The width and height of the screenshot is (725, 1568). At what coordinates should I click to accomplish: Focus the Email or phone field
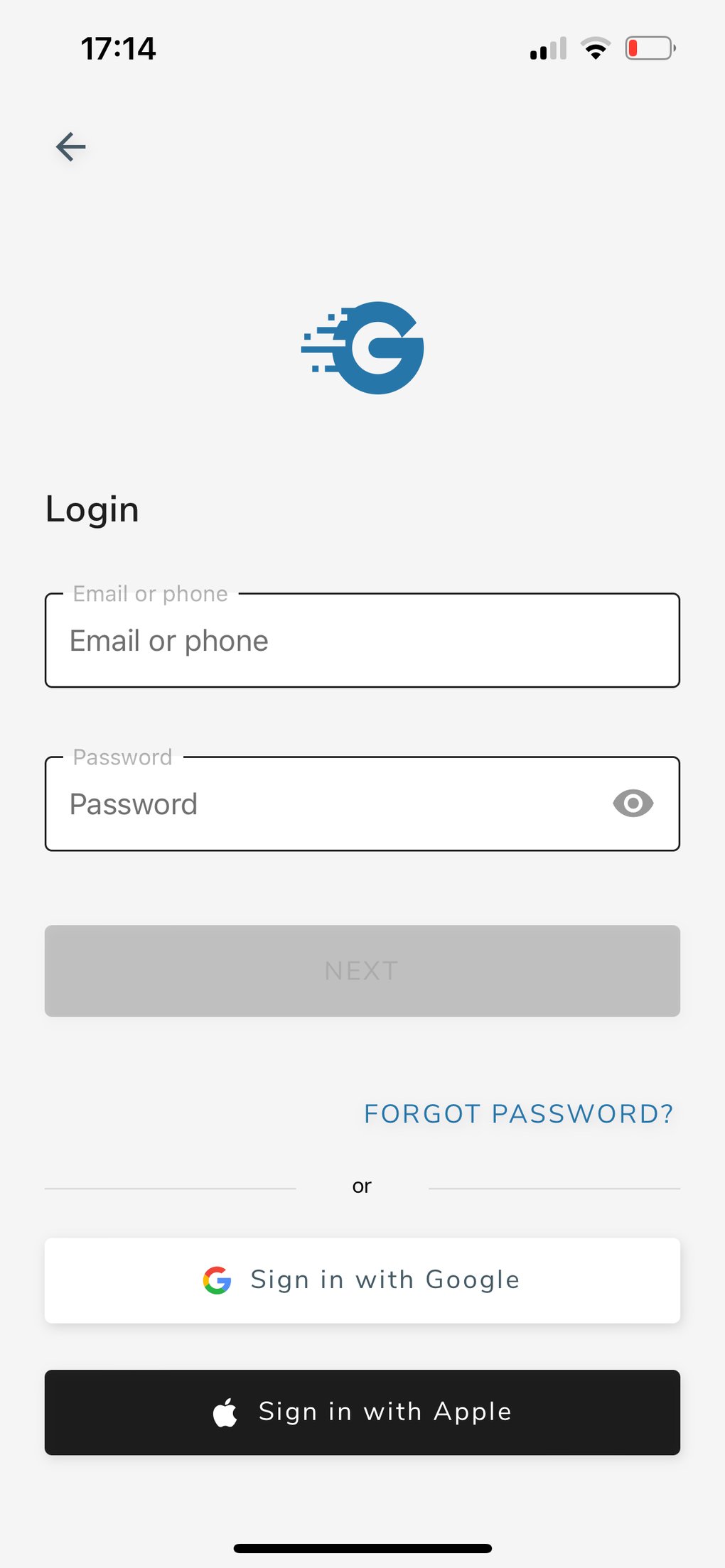click(362, 641)
